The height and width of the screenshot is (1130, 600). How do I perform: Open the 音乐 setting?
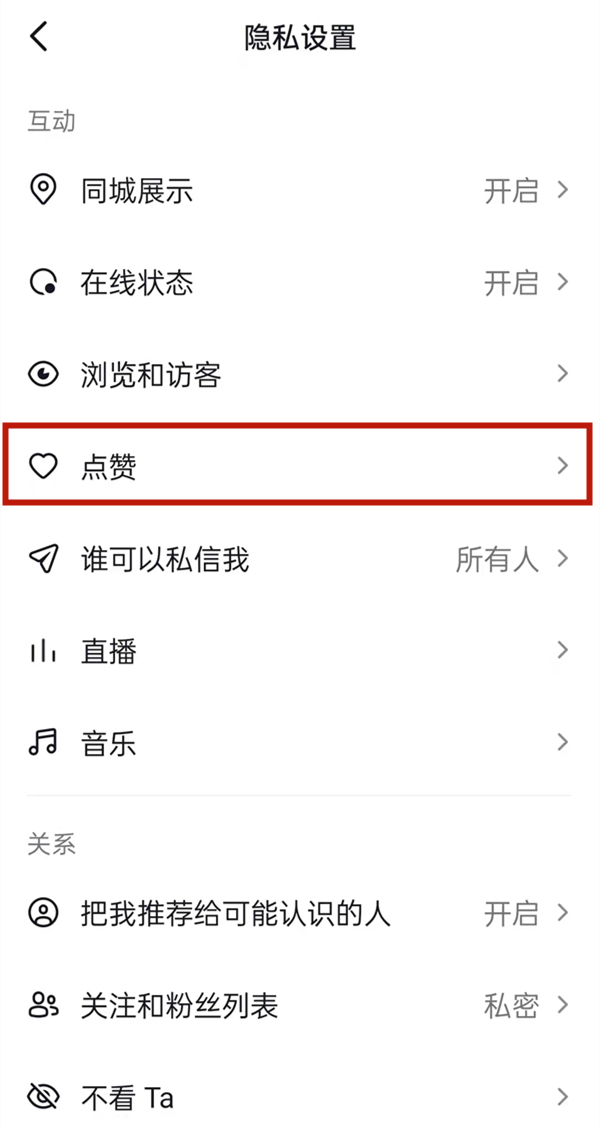point(300,743)
